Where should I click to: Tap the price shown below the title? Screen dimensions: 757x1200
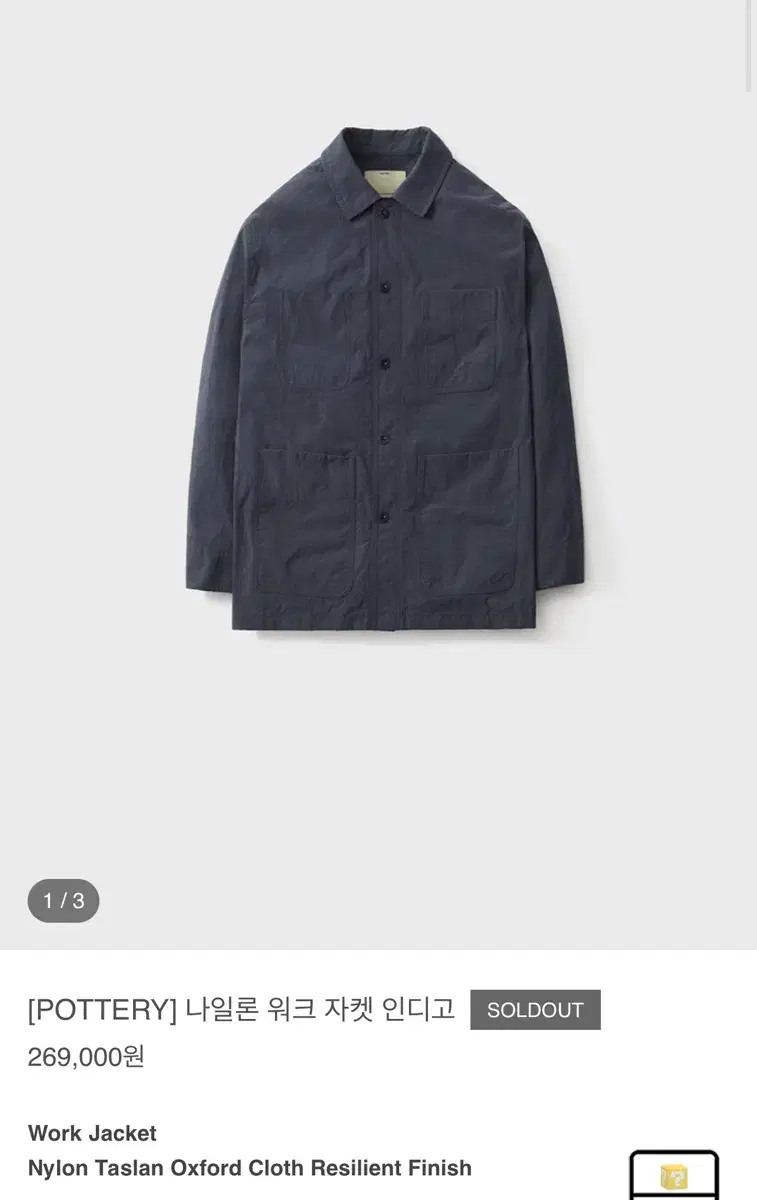pyautogui.click(x=84, y=1055)
